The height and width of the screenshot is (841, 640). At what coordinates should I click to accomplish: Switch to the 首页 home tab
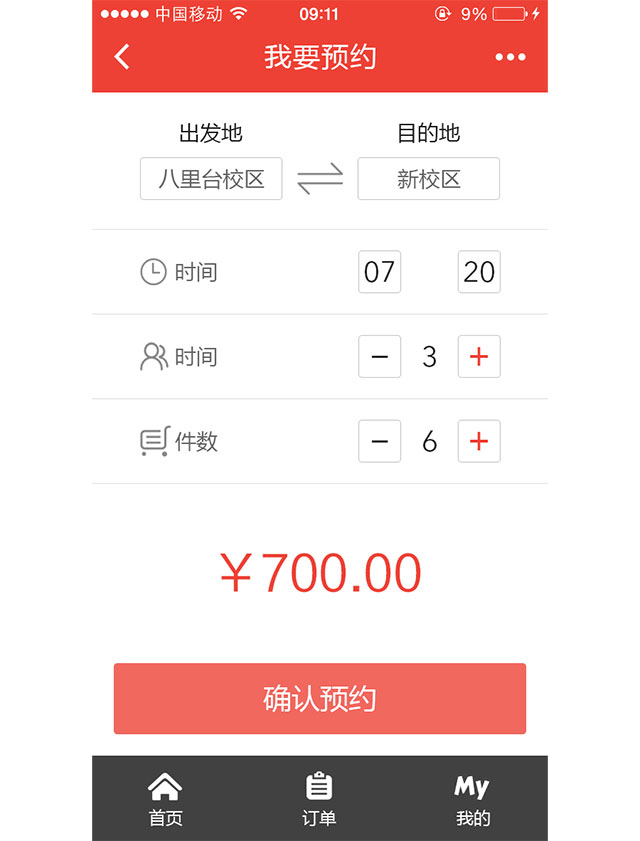pos(166,799)
